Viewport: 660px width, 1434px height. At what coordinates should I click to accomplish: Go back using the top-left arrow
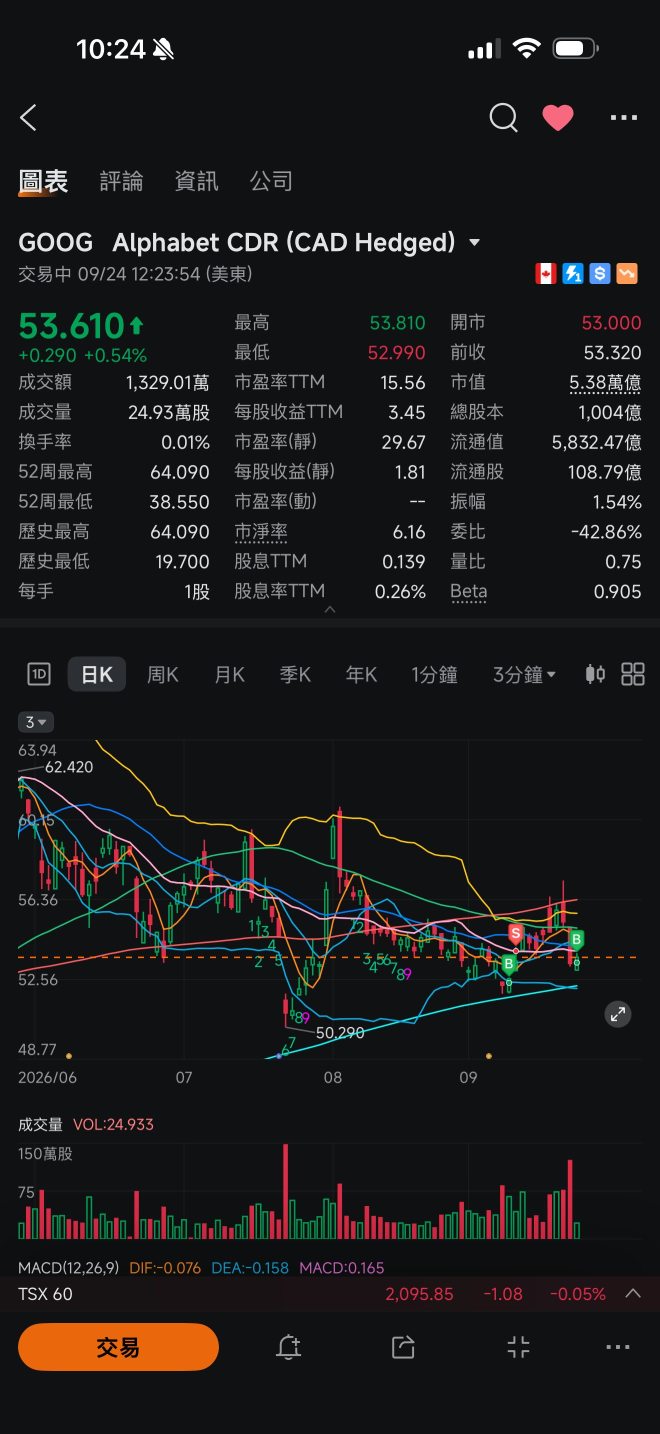(x=28, y=118)
